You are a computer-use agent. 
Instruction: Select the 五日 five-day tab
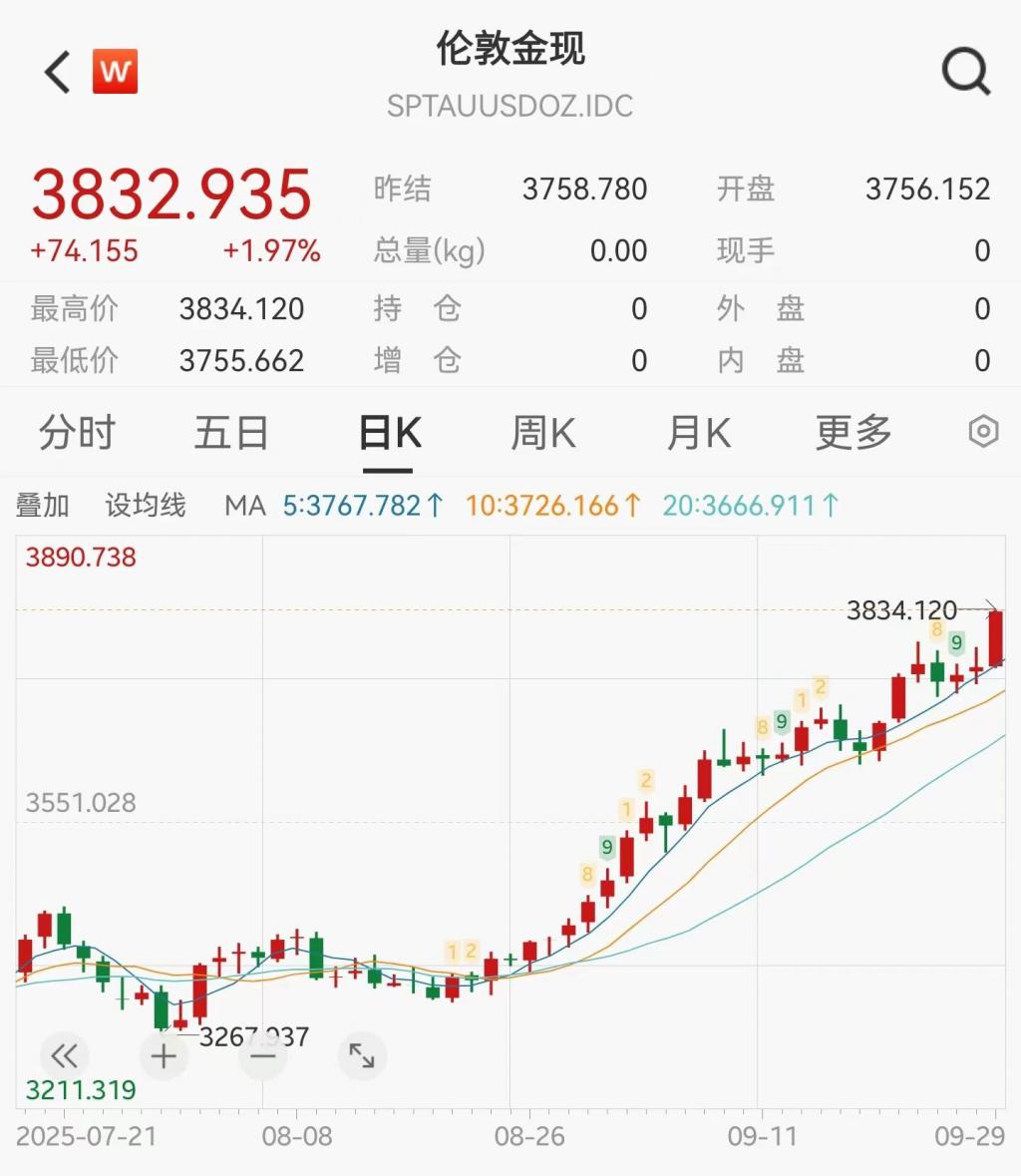point(231,432)
